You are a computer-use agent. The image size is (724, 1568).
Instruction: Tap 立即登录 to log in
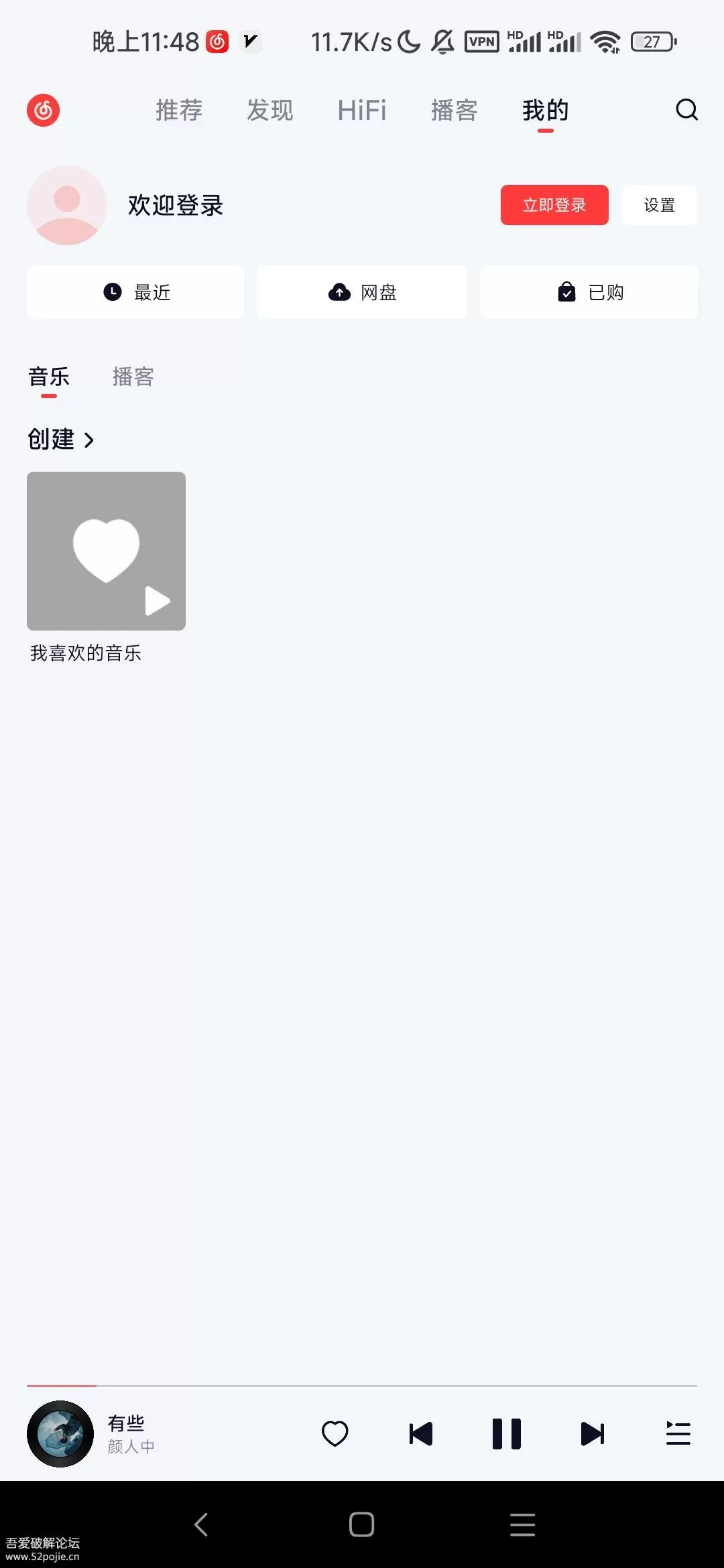coord(554,205)
